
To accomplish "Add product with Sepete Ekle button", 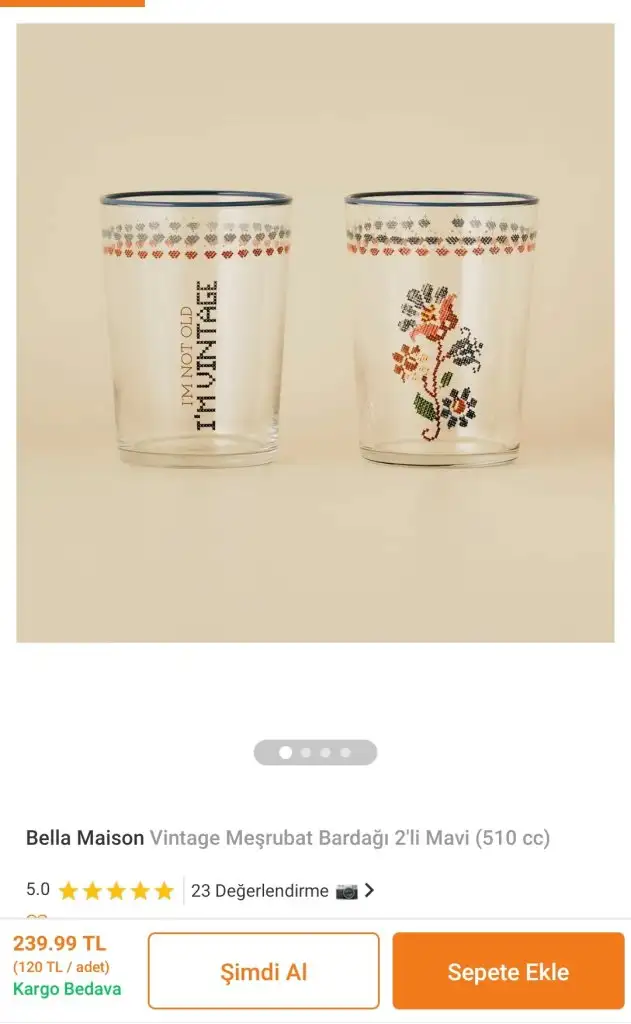I will point(508,971).
